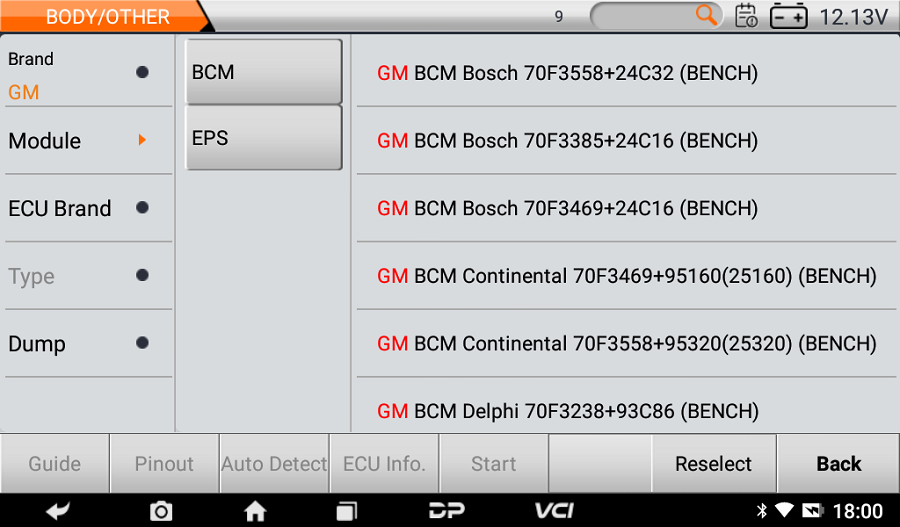Take a screenshot with the camera icon
The image size is (900, 527).
click(x=161, y=511)
